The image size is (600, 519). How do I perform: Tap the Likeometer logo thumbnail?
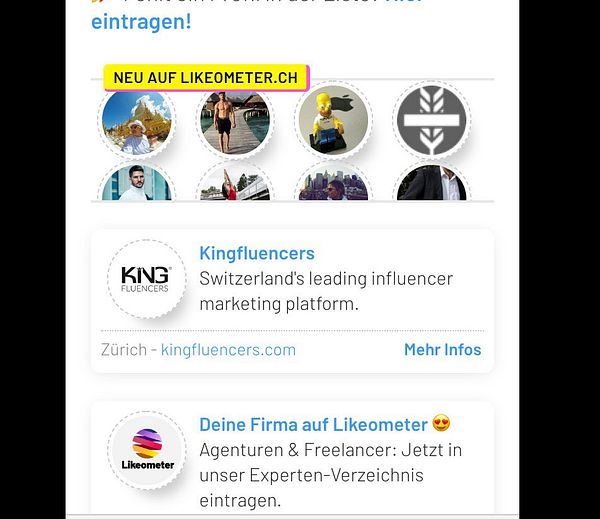147,450
